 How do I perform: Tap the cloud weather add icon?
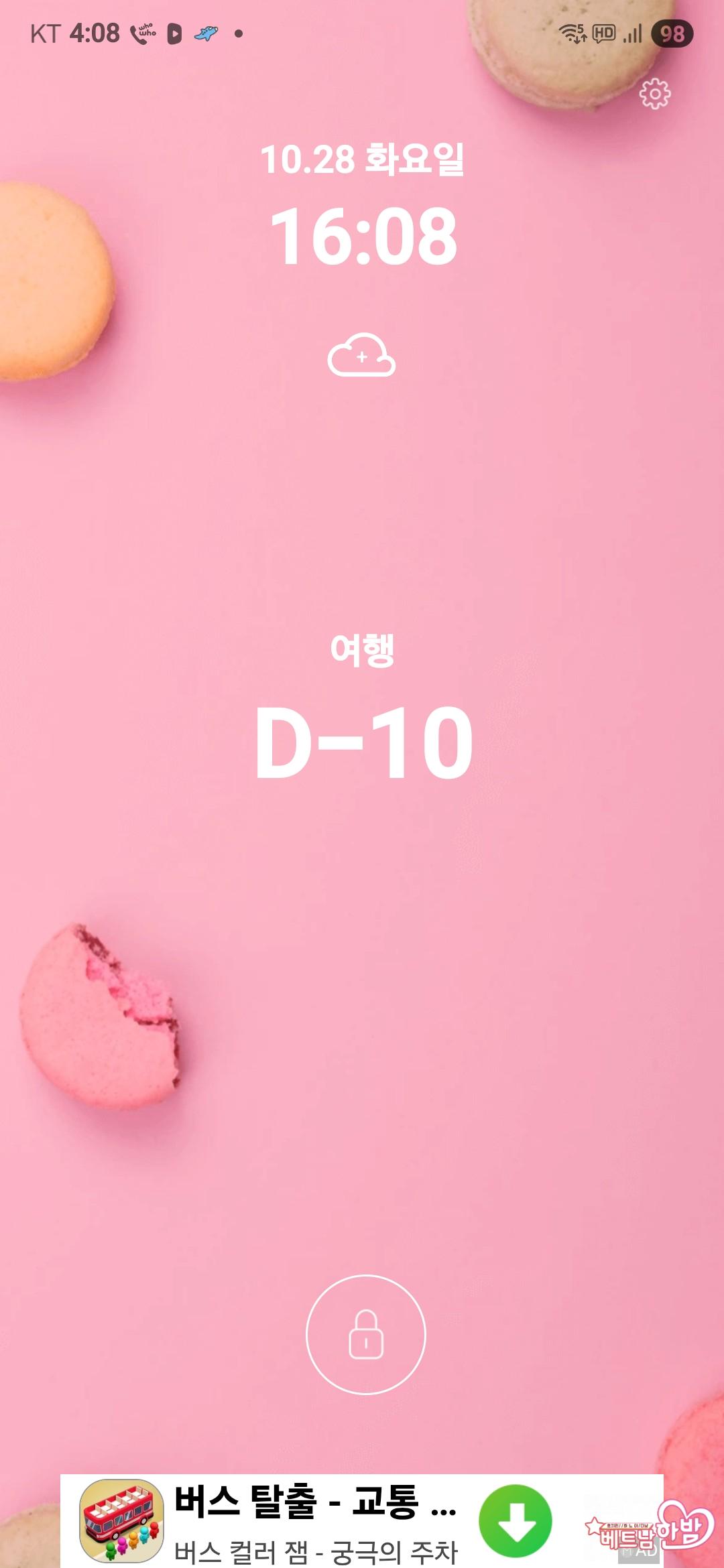(x=361, y=356)
